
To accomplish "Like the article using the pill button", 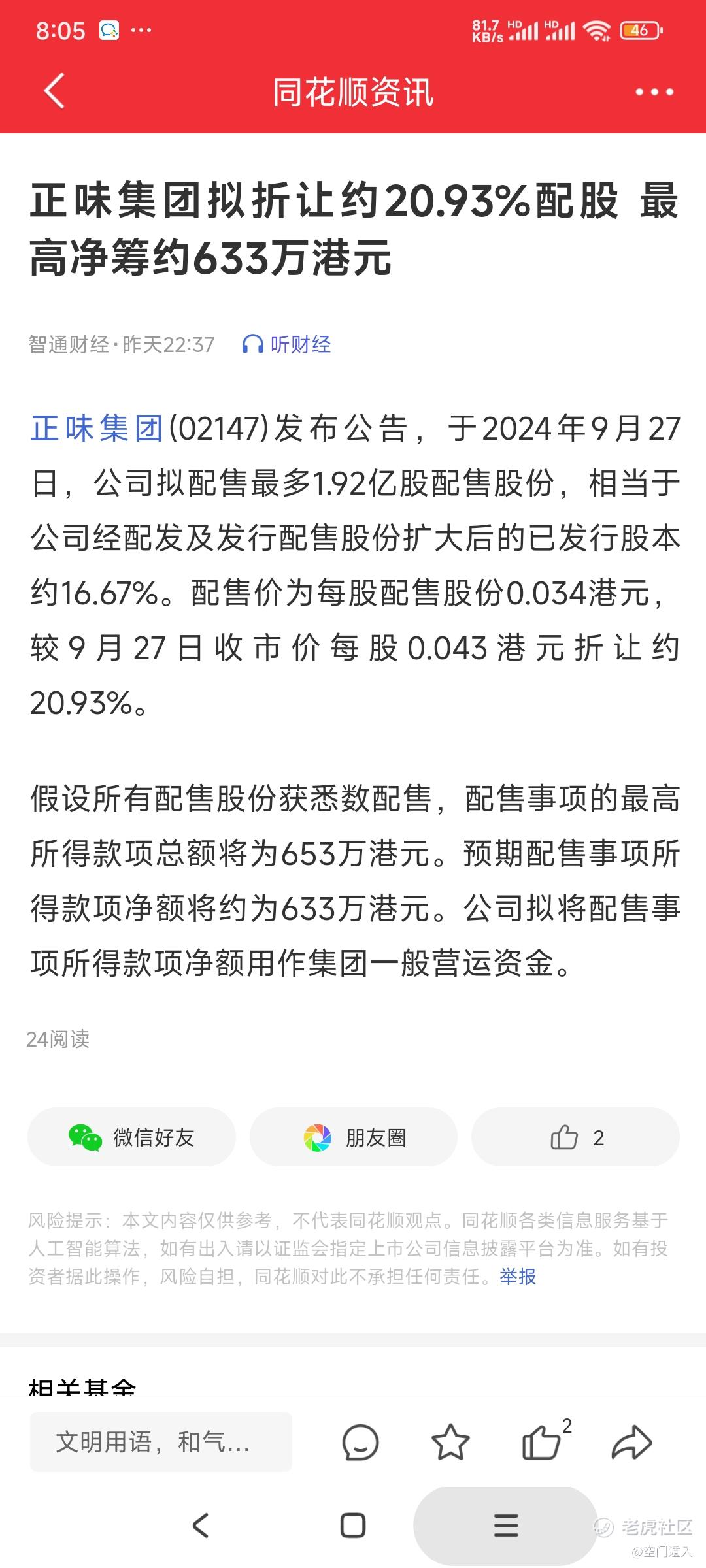I will click(575, 1137).
